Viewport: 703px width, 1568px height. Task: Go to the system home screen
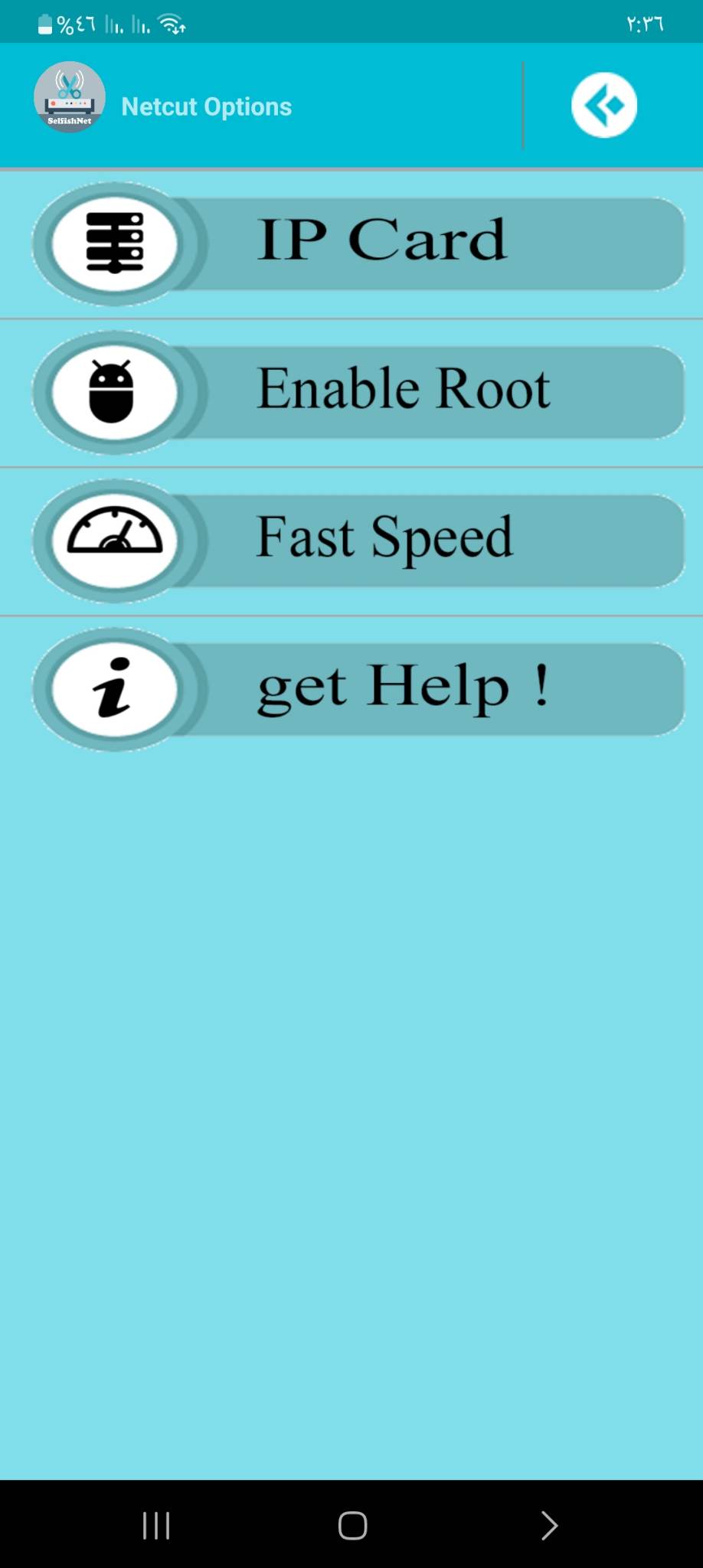(x=352, y=1525)
